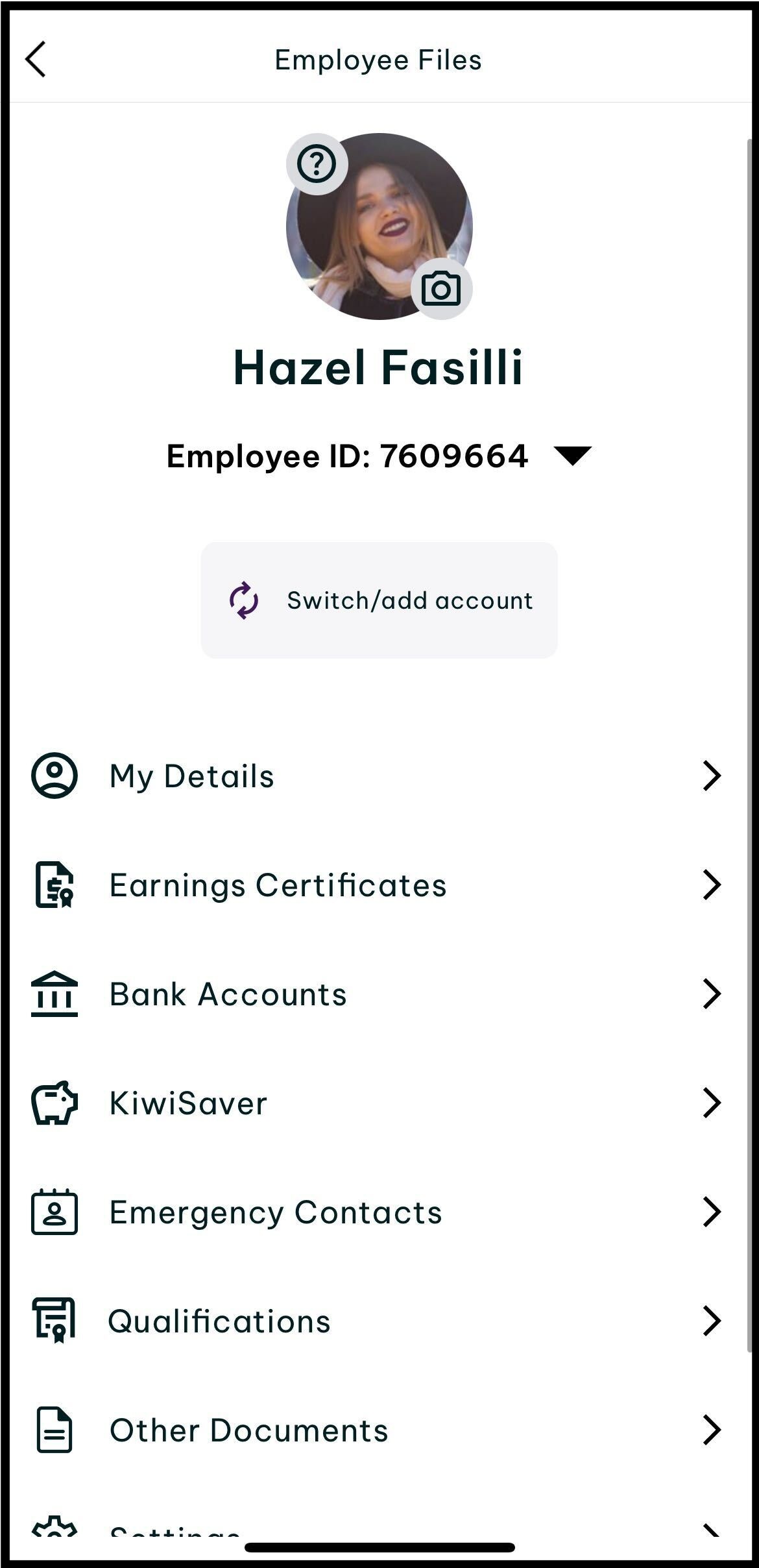Change profile photo with camera icon
This screenshot has height=1568, width=759.
click(441, 289)
